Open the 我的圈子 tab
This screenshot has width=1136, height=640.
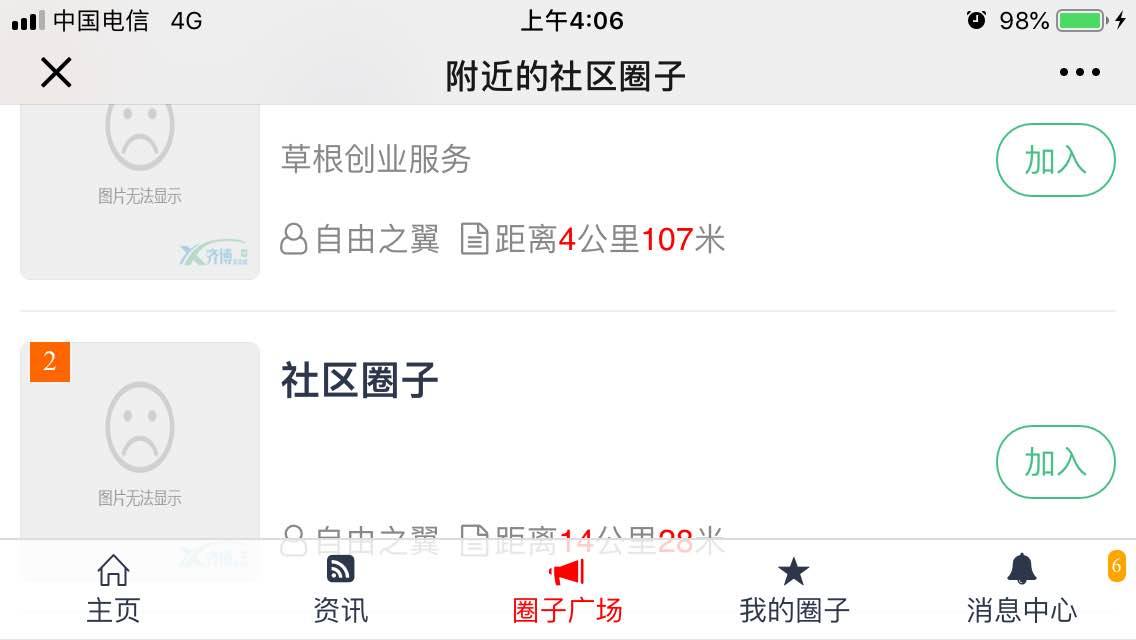coord(794,590)
